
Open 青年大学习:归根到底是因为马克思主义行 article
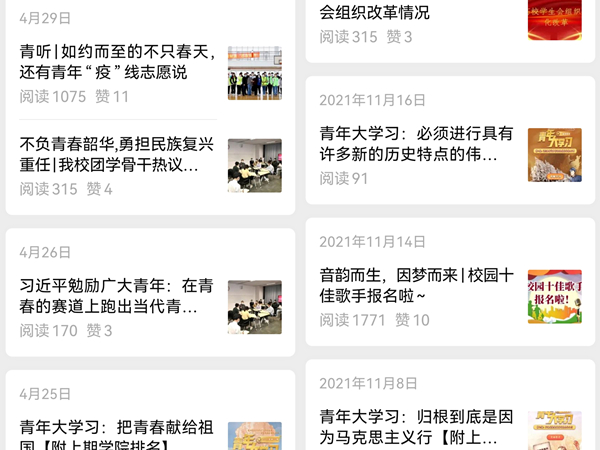tap(417, 426)
